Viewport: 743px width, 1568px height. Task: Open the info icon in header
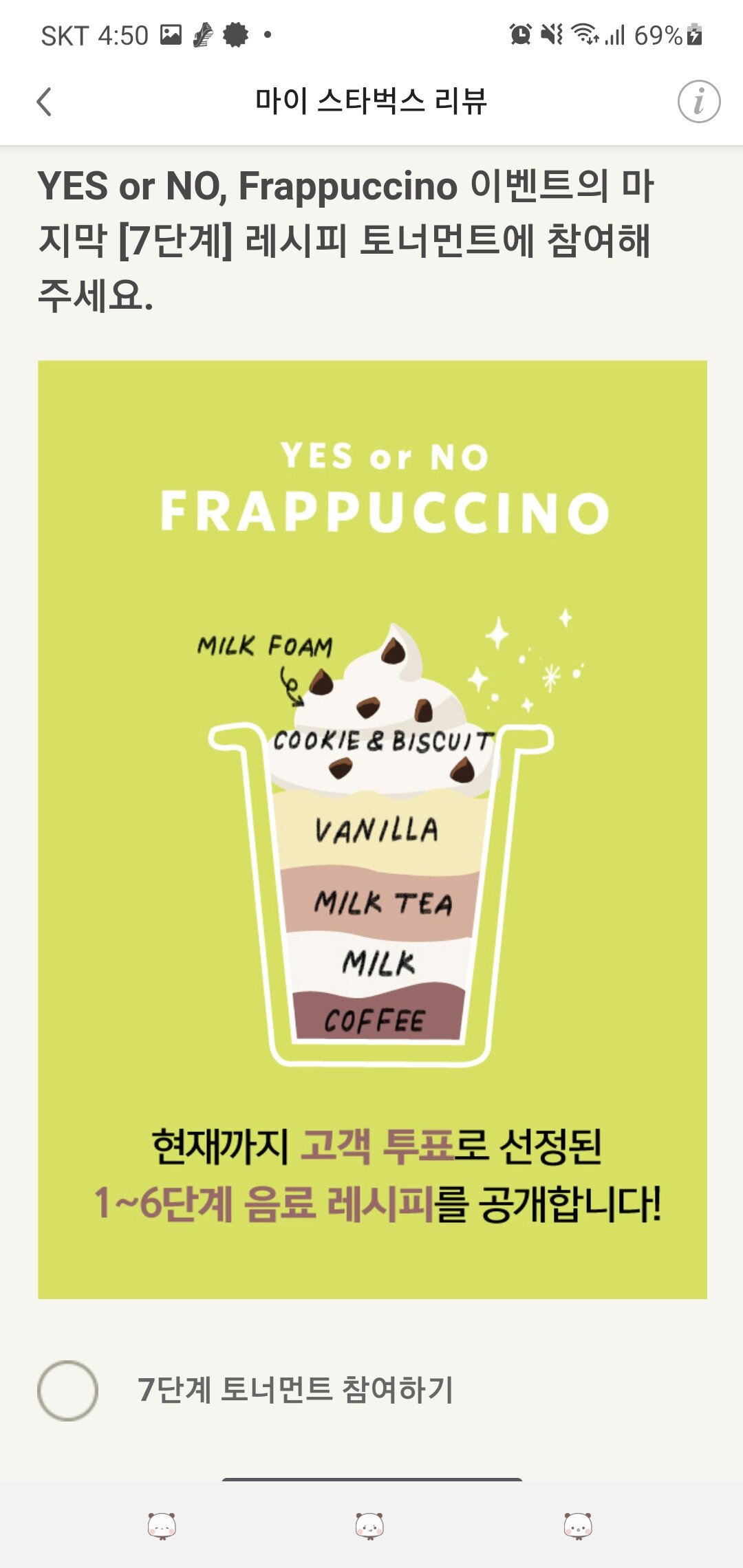698,102
